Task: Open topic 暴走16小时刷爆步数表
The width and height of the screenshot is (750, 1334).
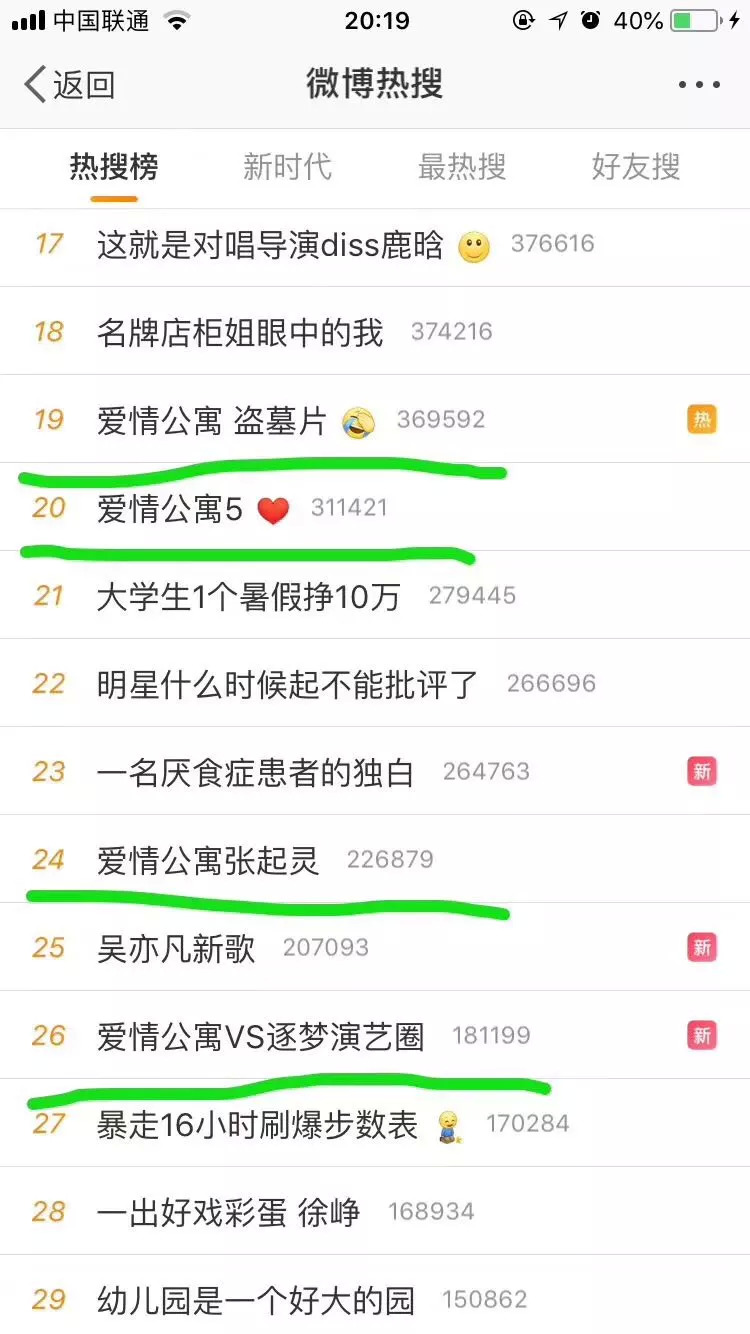Action: pyautogui.click(x=257, y=1125)
